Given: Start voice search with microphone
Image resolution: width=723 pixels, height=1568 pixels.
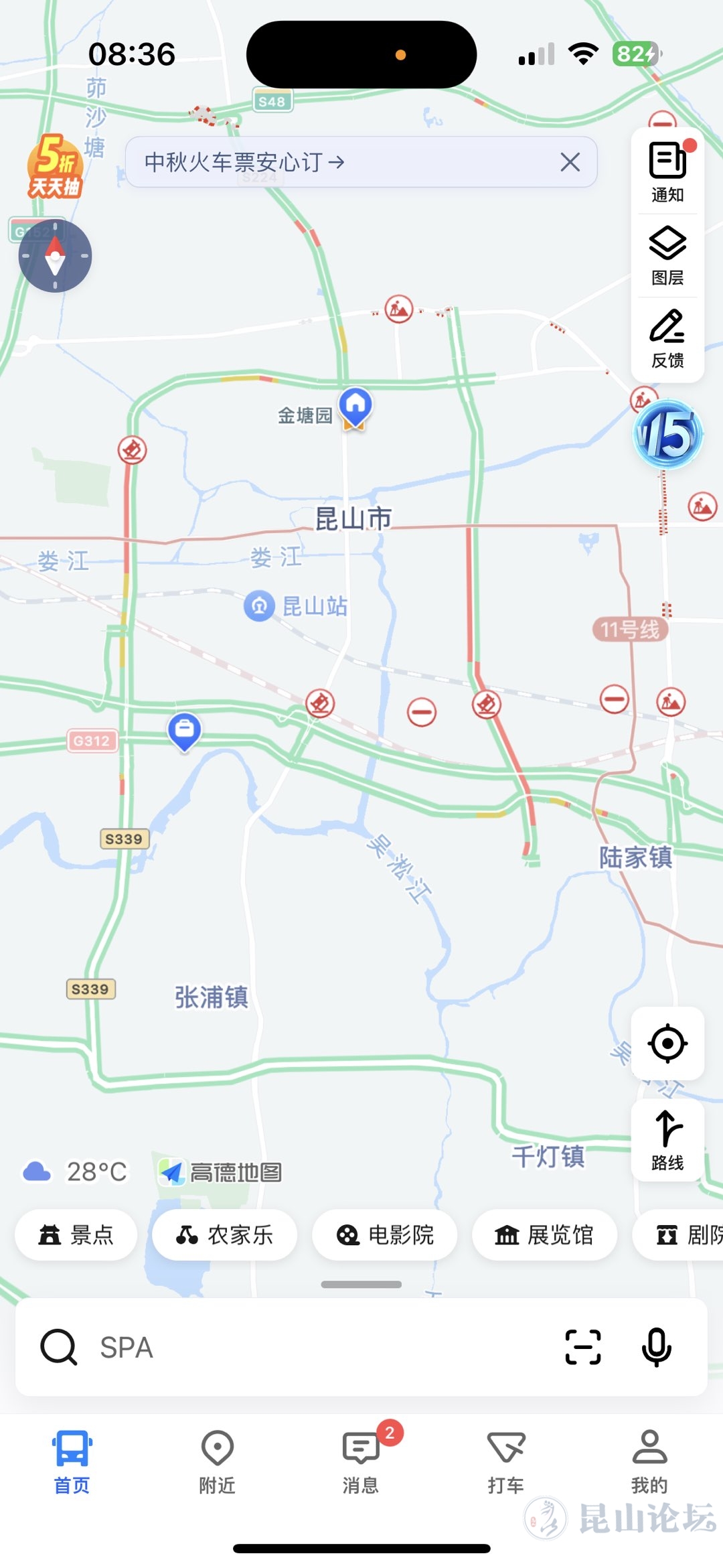Looking at the screenshot, I should 656,1347.
